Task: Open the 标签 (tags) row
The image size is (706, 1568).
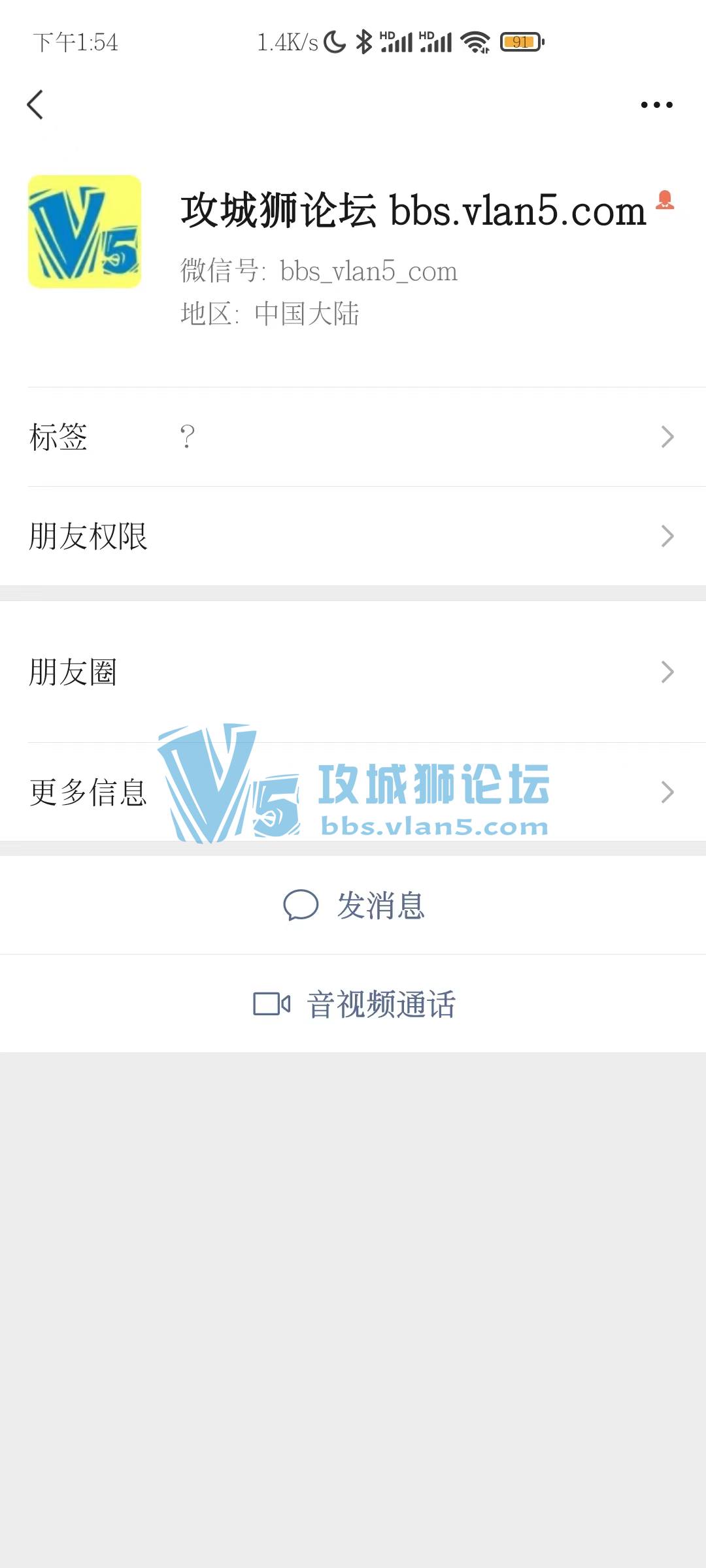Action: [x=353, y=436]
